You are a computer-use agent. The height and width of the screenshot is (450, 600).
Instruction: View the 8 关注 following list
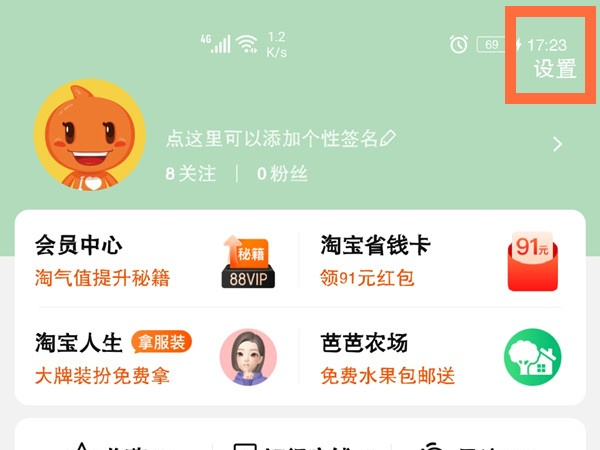click(191, 174)
